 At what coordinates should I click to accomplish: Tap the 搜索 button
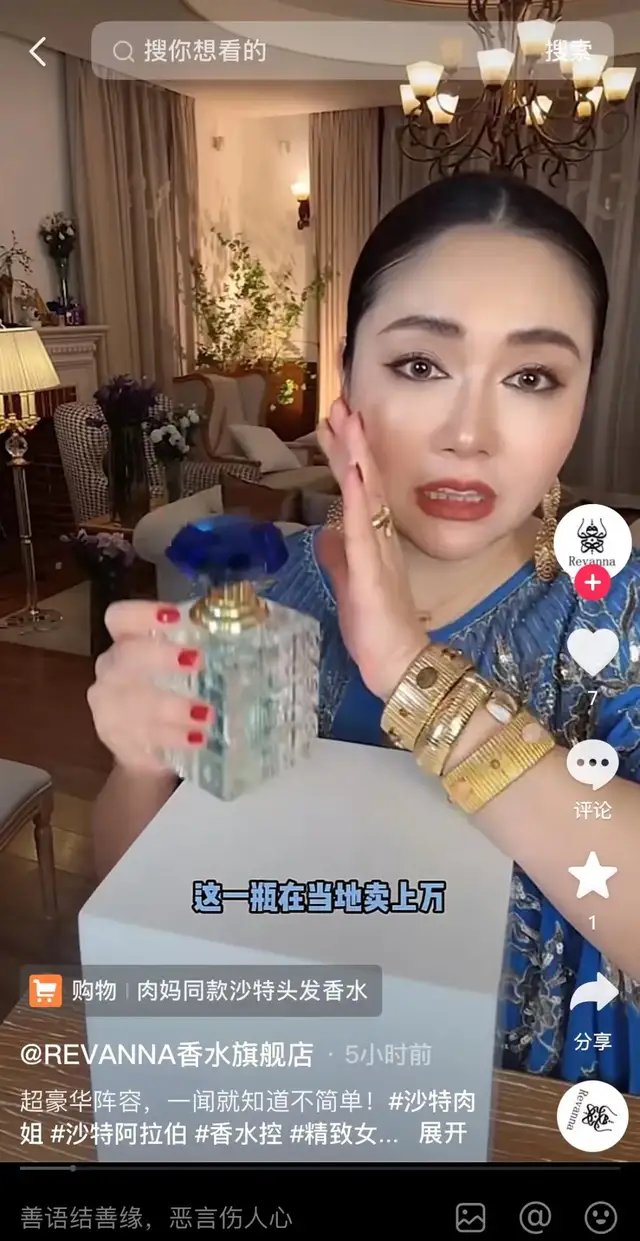[x=567, y=51]
